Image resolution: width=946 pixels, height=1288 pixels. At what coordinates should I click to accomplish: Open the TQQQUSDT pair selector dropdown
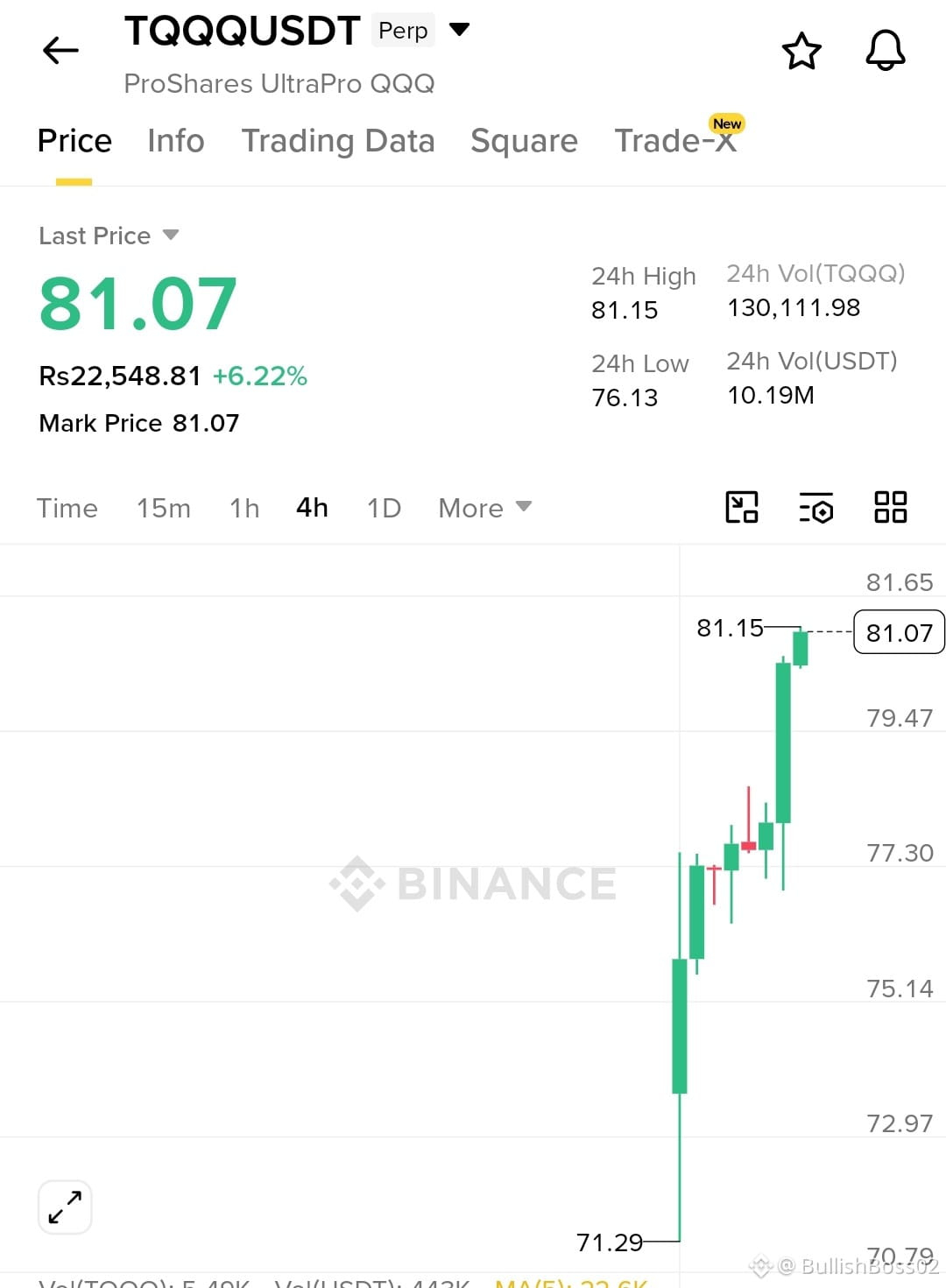click(x=459, y=29)
